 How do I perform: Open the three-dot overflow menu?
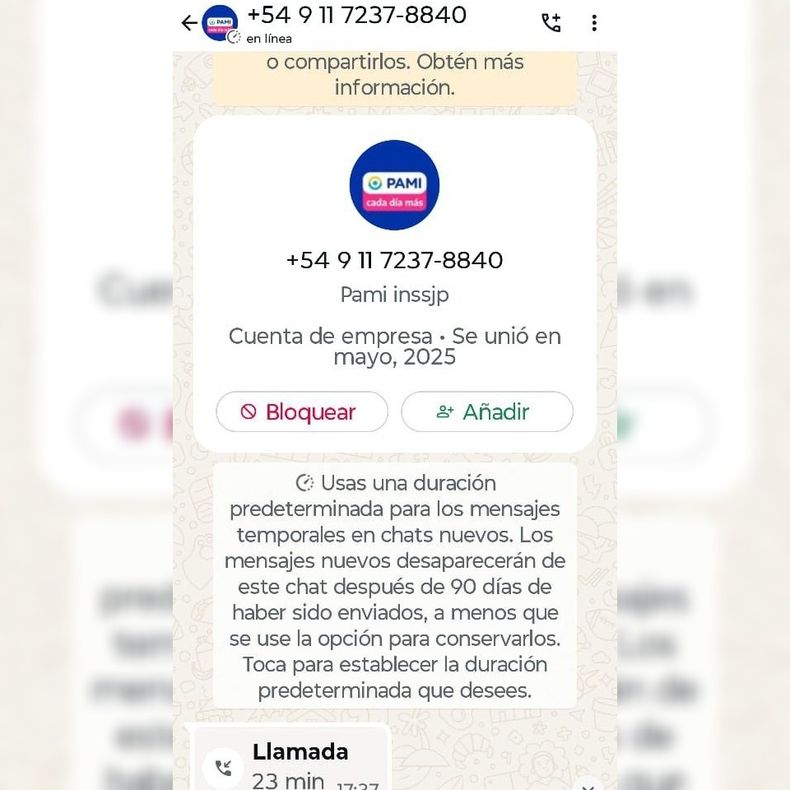[x=594, y=23]
